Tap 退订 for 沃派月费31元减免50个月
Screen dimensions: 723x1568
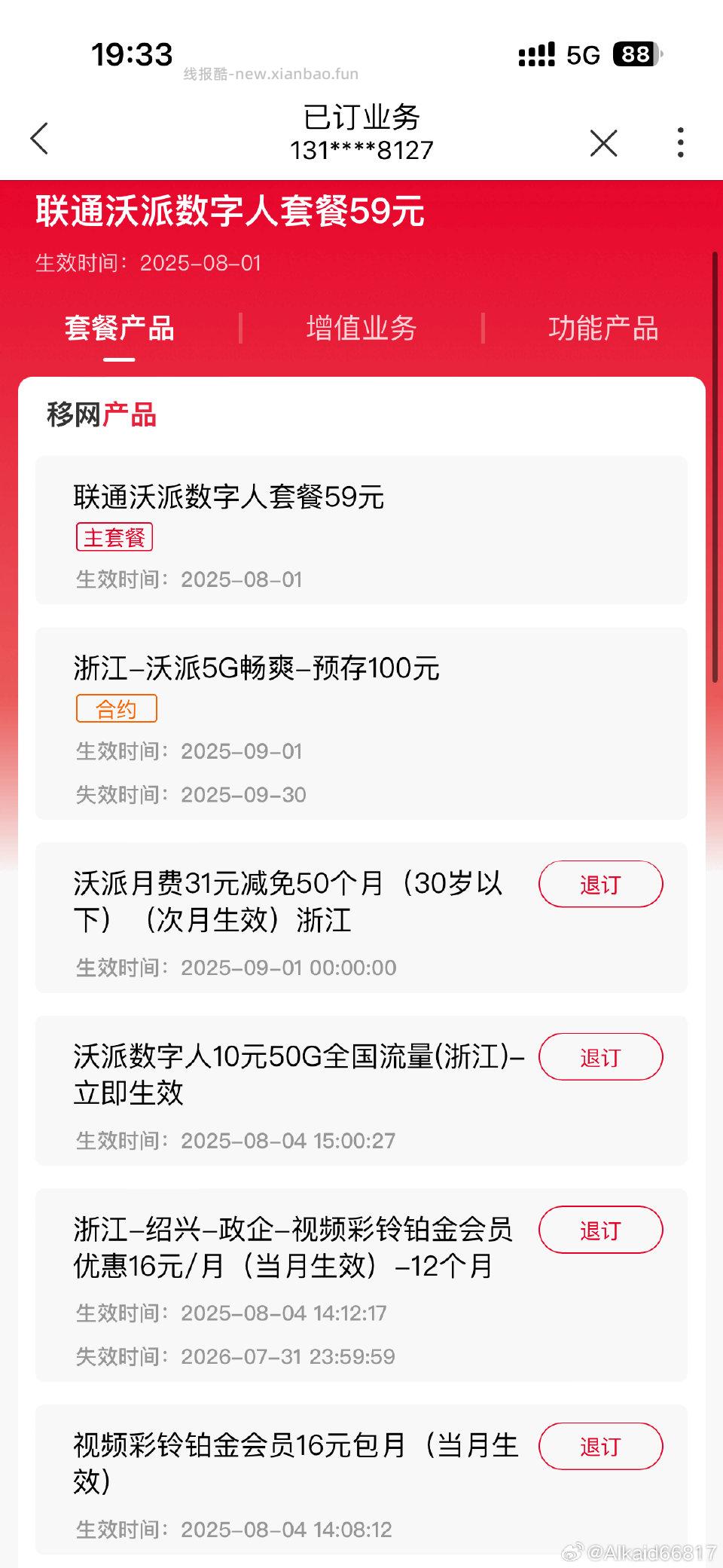coord(600,884)
